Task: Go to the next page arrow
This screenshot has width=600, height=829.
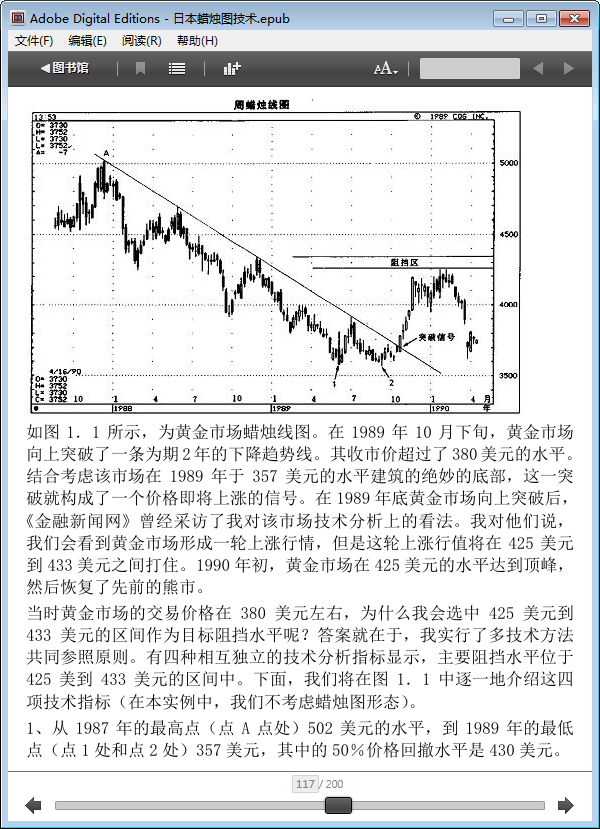Action: (x=566, y=805)
